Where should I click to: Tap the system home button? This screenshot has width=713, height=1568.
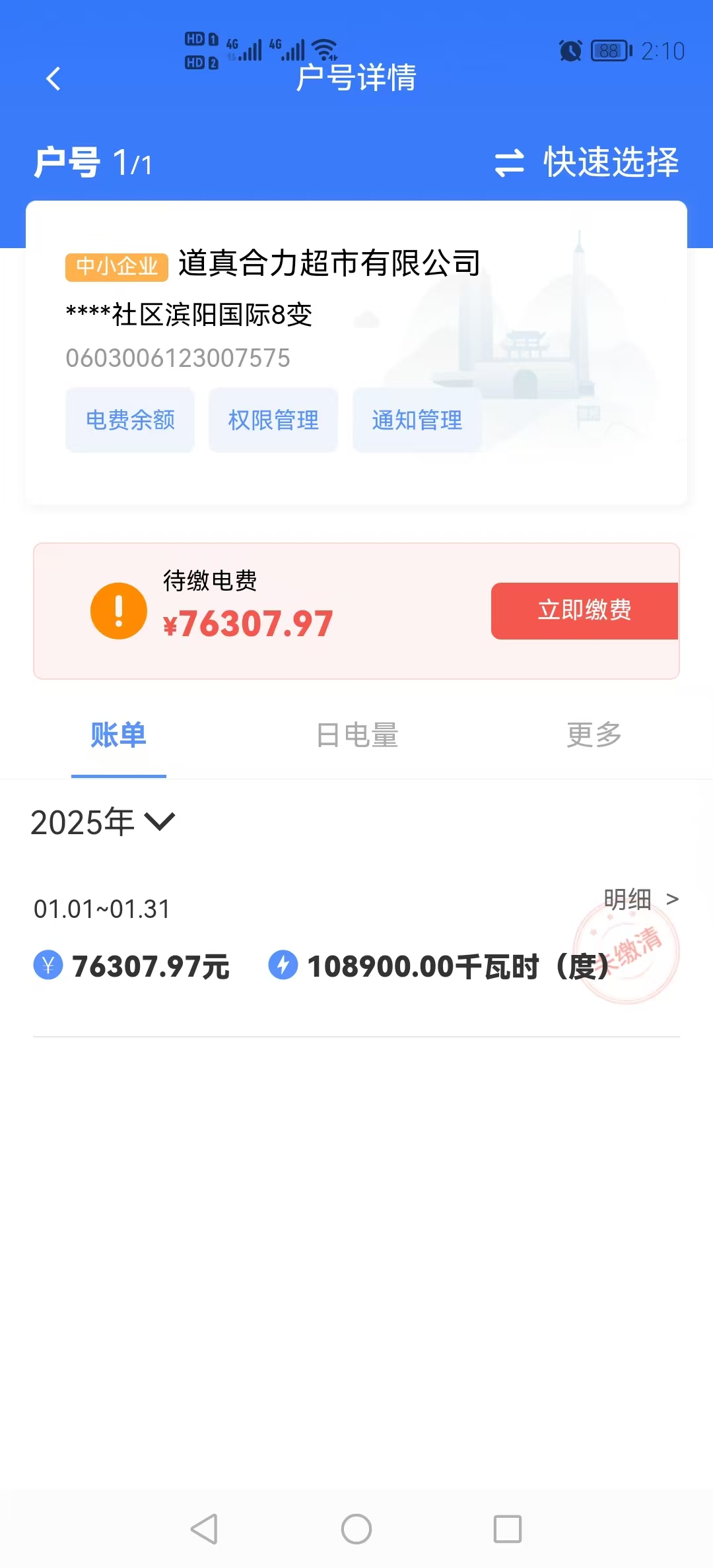pos(356,1529)
